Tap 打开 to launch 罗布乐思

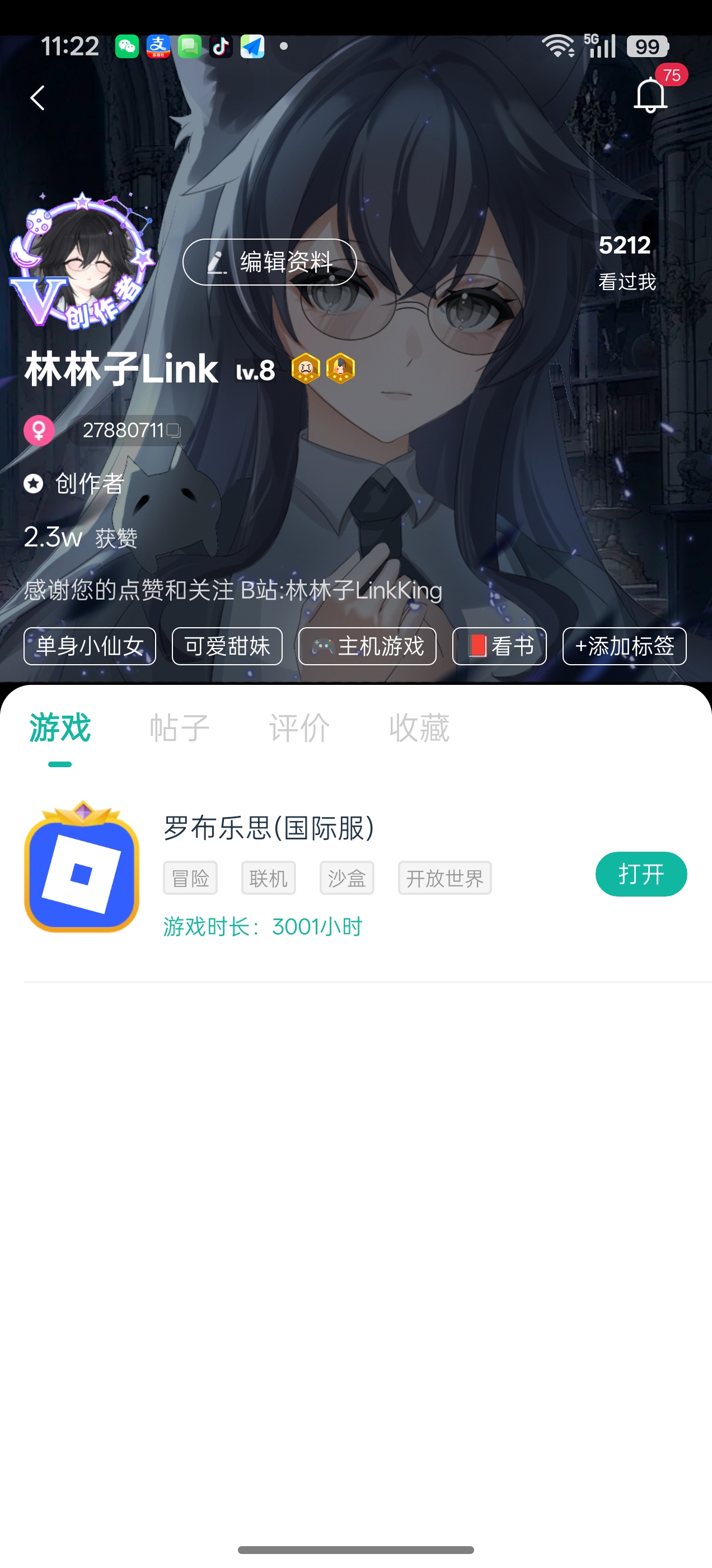tap(641, 874)
